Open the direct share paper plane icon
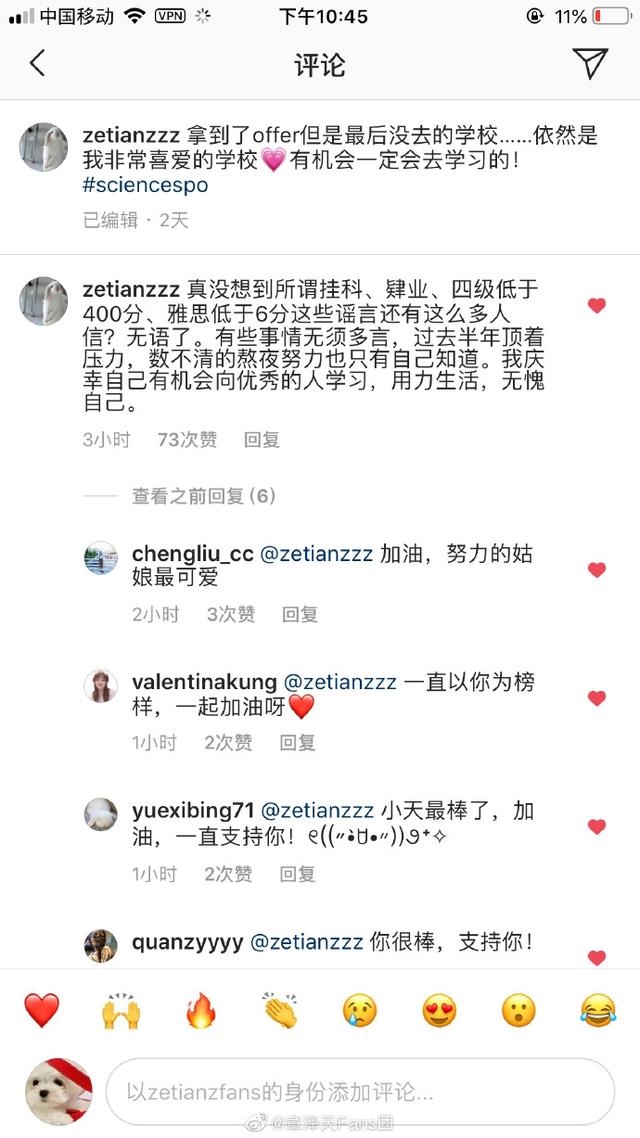The height and width of the screenshot is (1138, 640). pyautogui.click(x=589, y=64)
